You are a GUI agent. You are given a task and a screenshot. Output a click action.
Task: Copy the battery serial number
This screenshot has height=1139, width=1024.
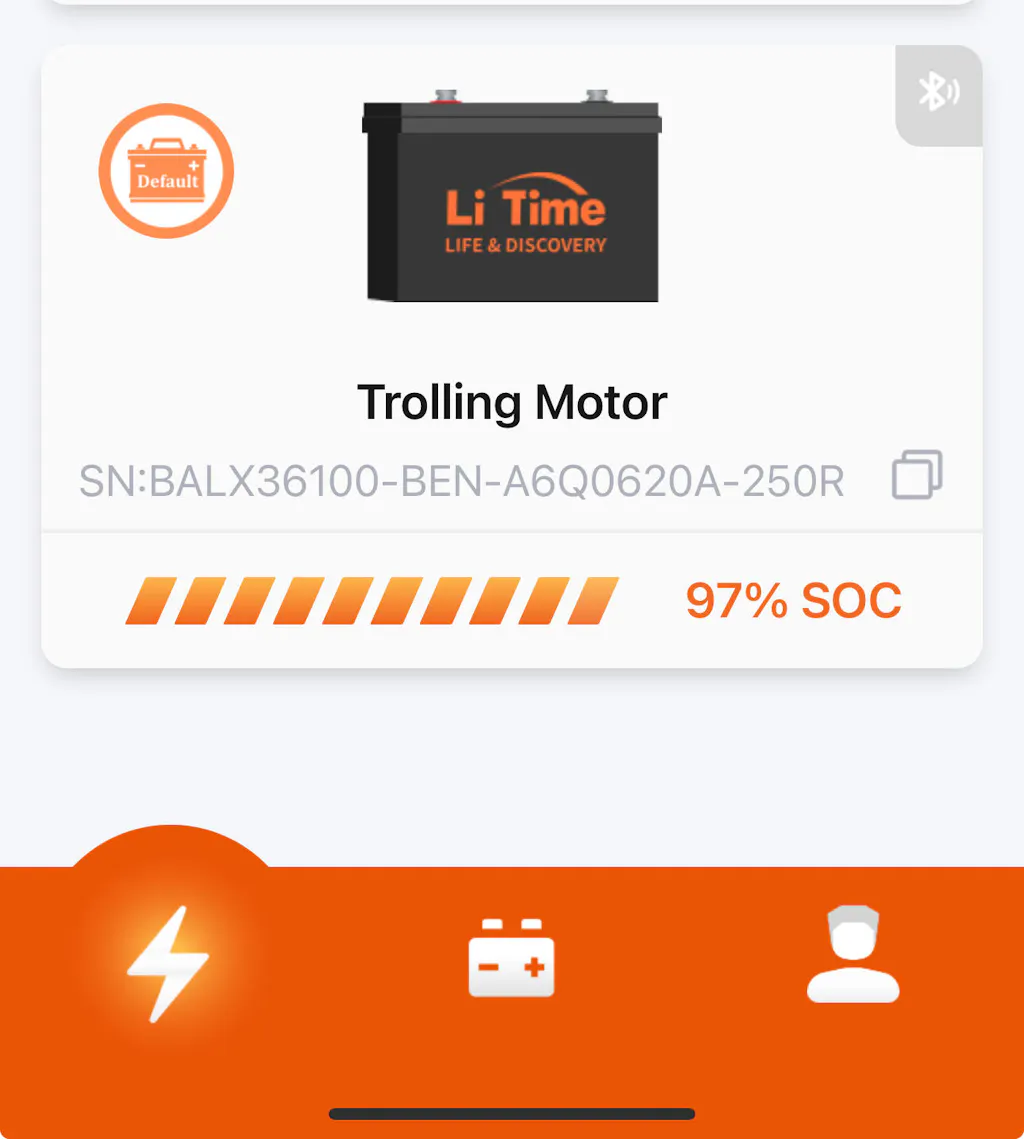[917, 475]
